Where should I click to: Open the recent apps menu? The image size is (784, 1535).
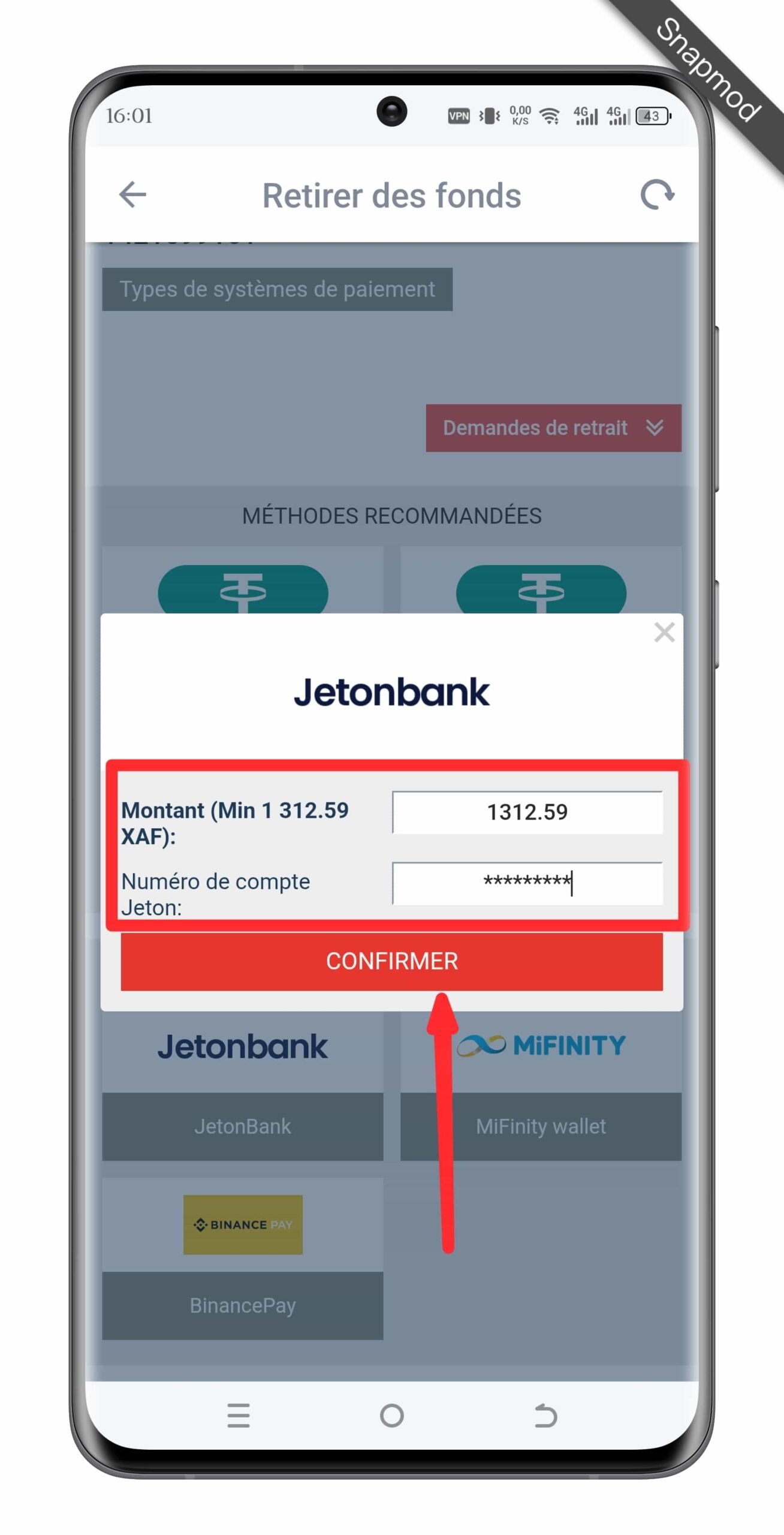coord(239,1416)
